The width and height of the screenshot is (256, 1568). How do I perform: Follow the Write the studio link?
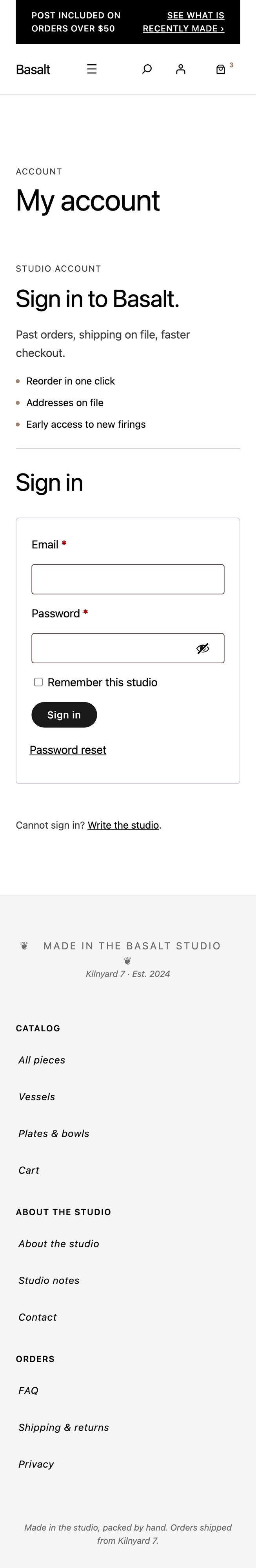click(123, 825)
